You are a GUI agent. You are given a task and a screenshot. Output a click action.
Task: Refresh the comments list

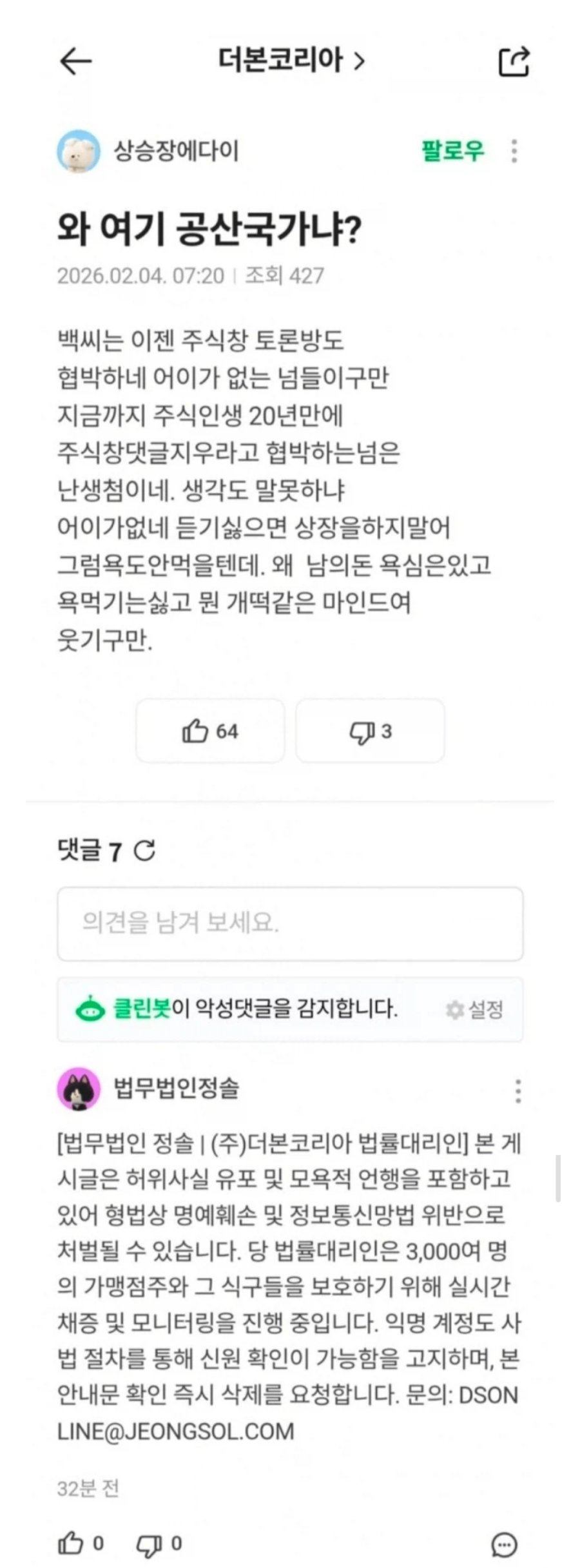click(144, 851)
